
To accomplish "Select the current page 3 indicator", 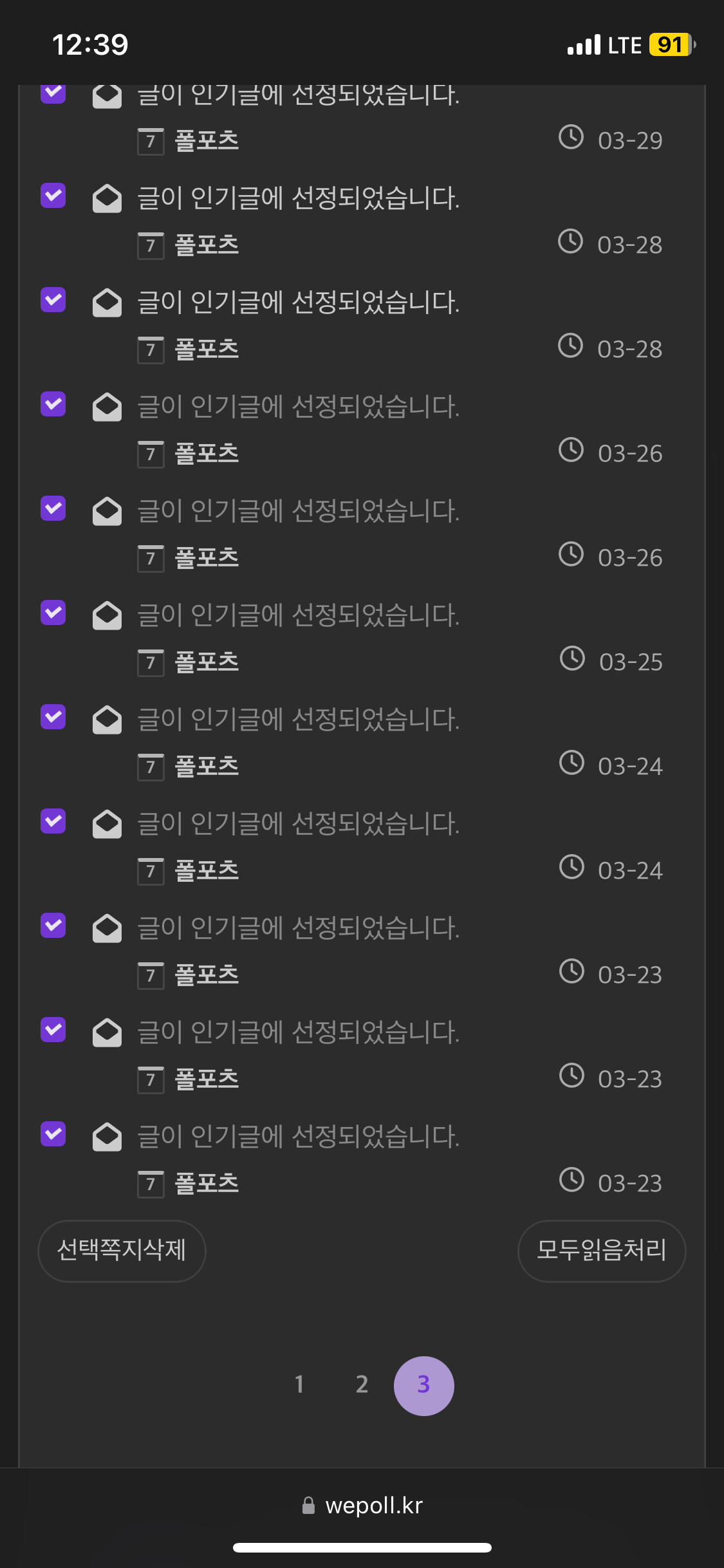I will tap(423, 1385).
